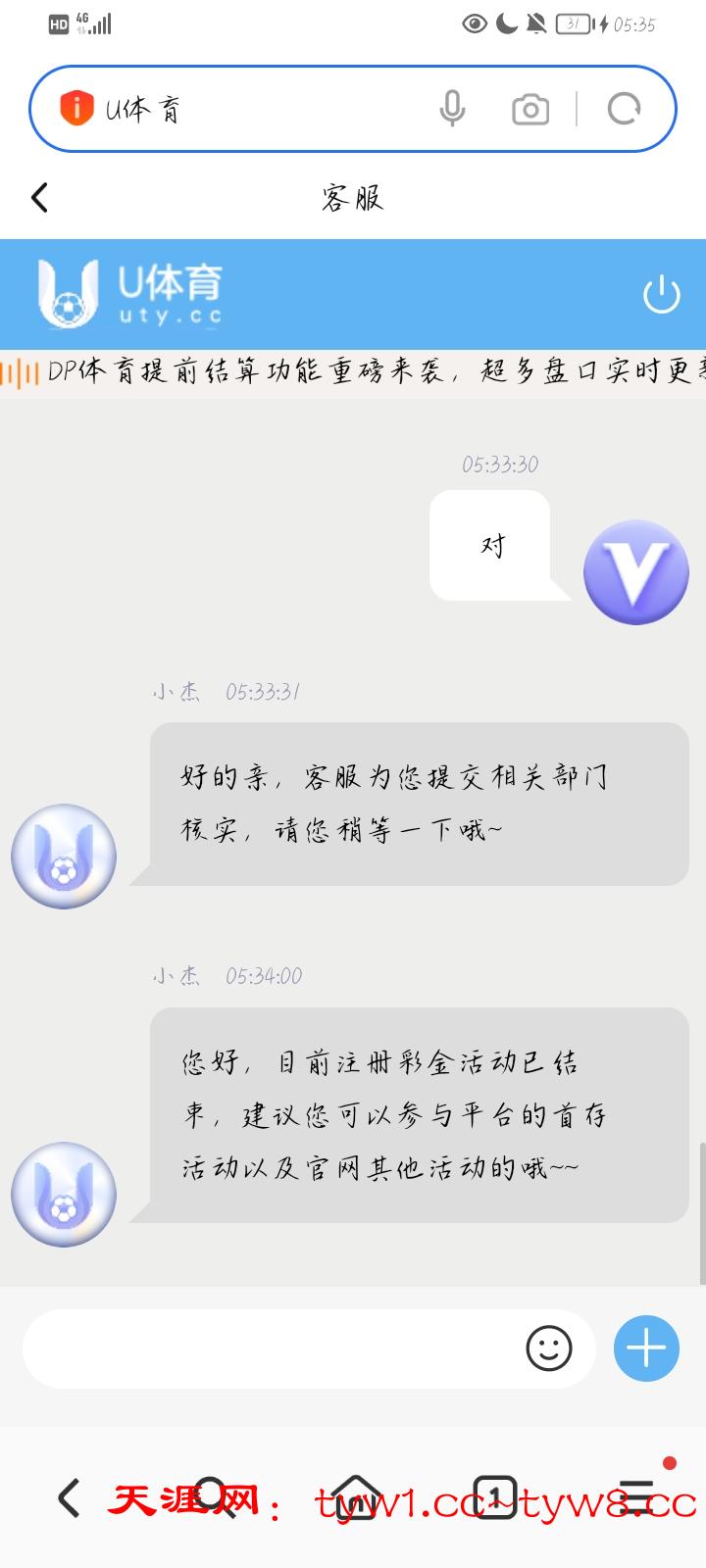Open the emoji picker smiley

(549, 1348)
